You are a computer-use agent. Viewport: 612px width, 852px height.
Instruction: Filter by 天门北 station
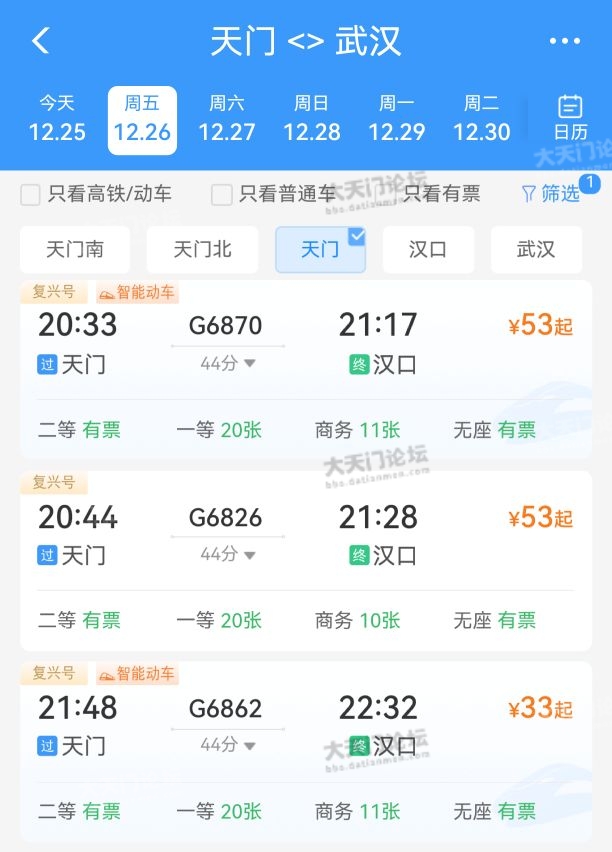[x=202, y=249]
